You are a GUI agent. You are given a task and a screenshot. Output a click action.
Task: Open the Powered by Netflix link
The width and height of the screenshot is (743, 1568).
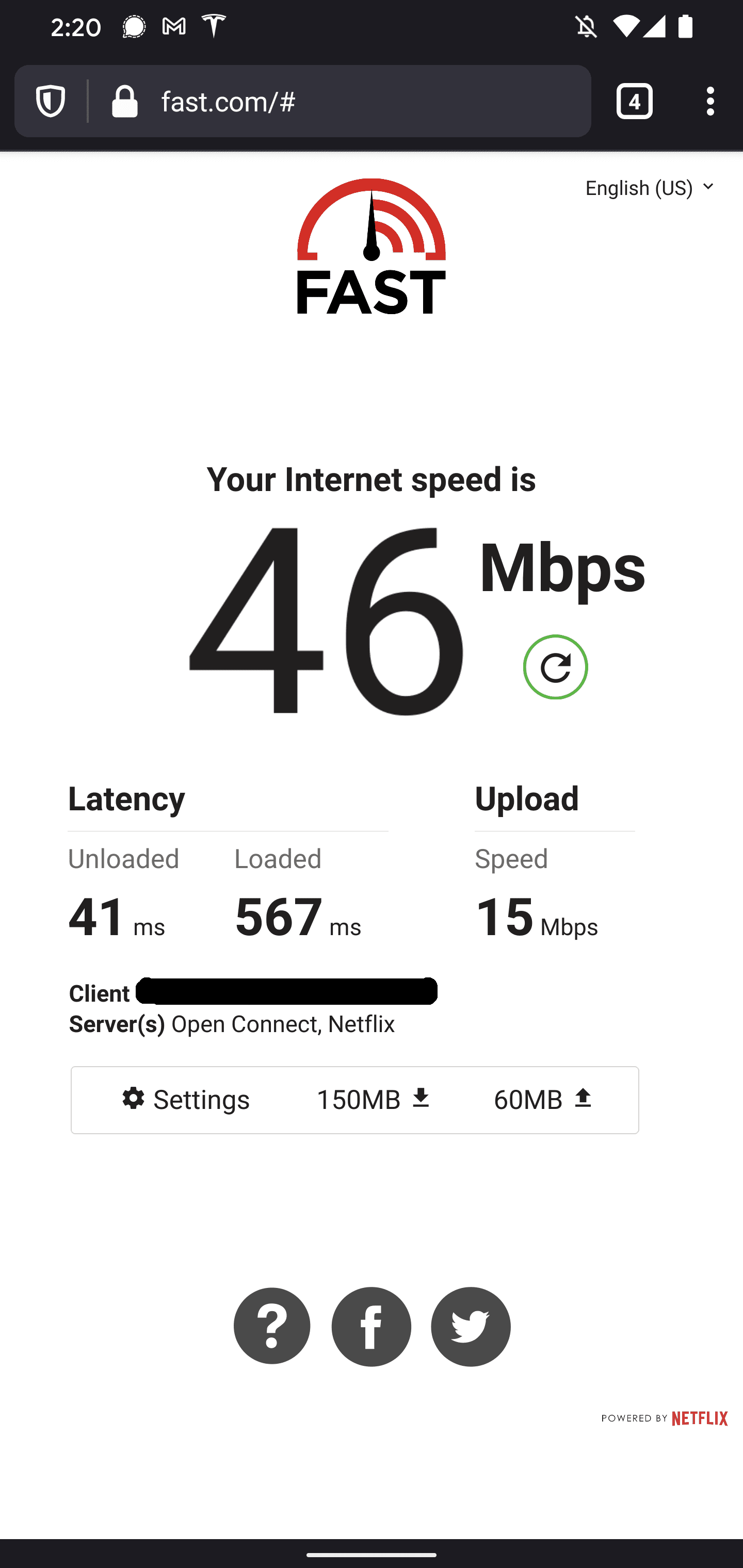click(x=664, y=1418)
